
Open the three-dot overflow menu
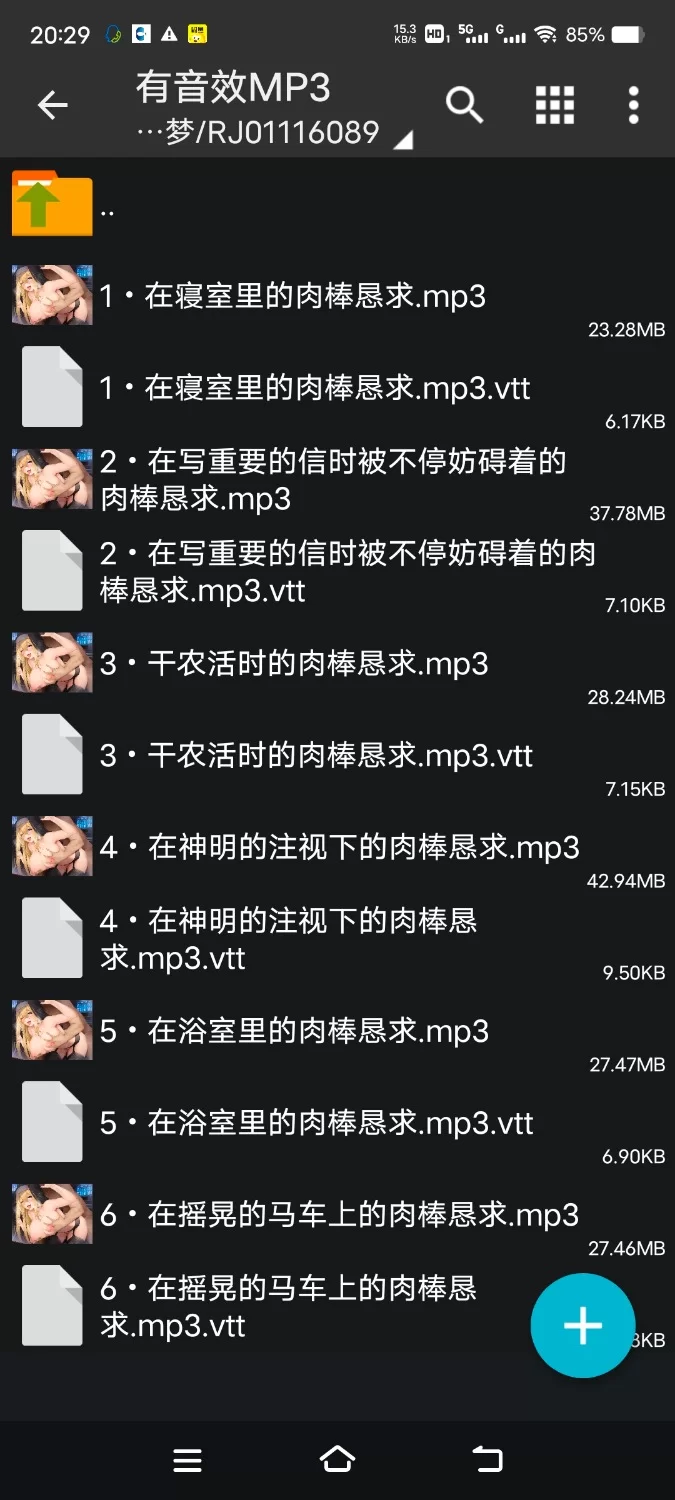pos(633,105)
